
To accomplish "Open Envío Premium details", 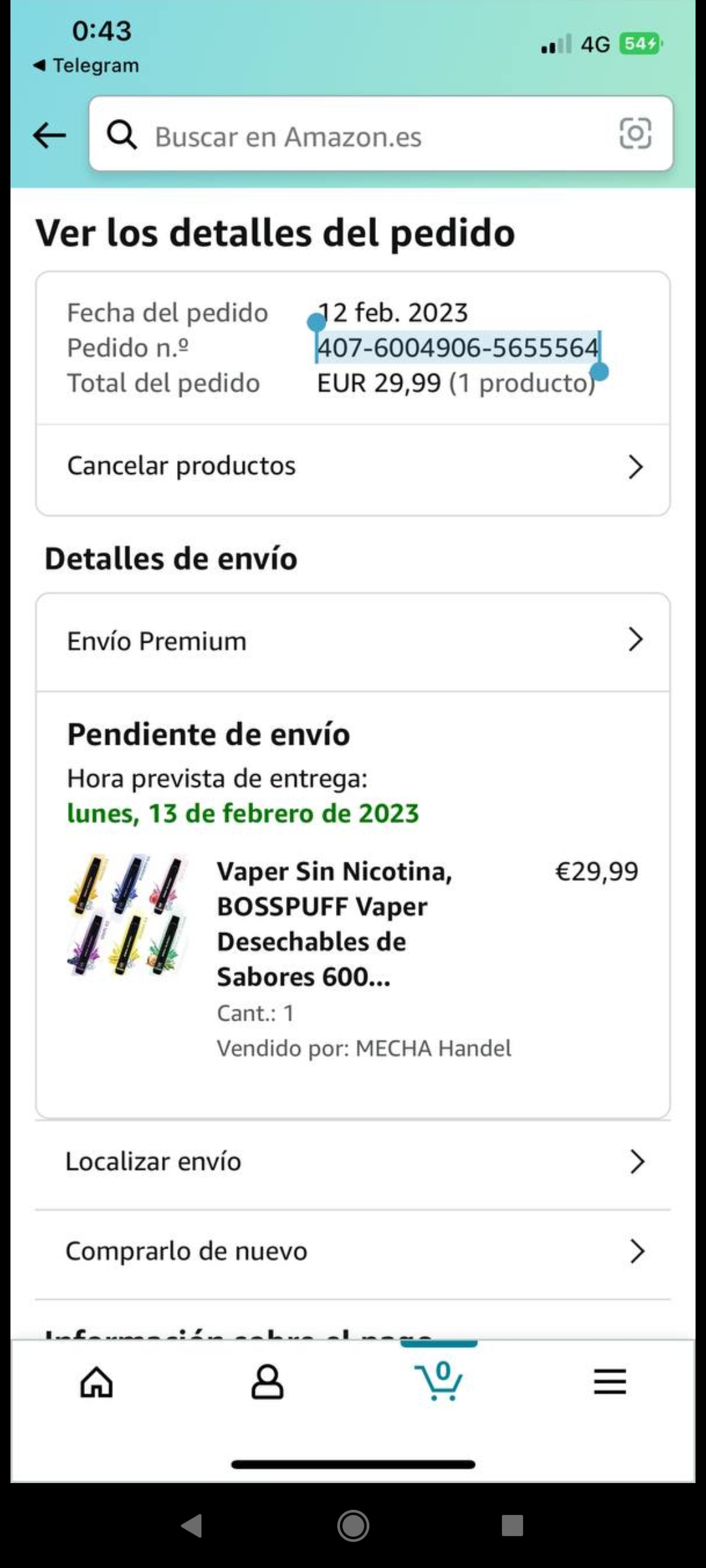I will 353,641.
